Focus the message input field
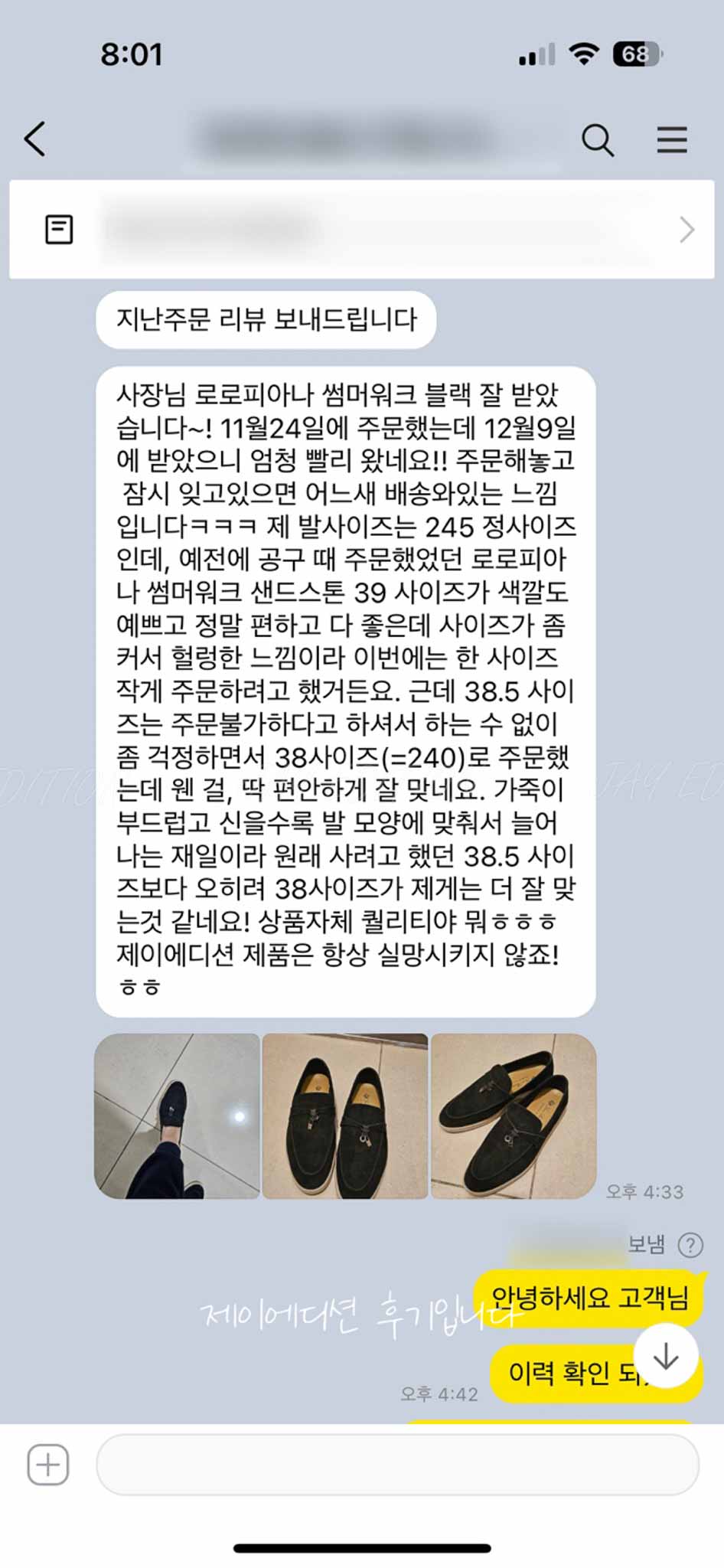The height and width of the screenshot is (1568, 724). tap(397, 1465)
